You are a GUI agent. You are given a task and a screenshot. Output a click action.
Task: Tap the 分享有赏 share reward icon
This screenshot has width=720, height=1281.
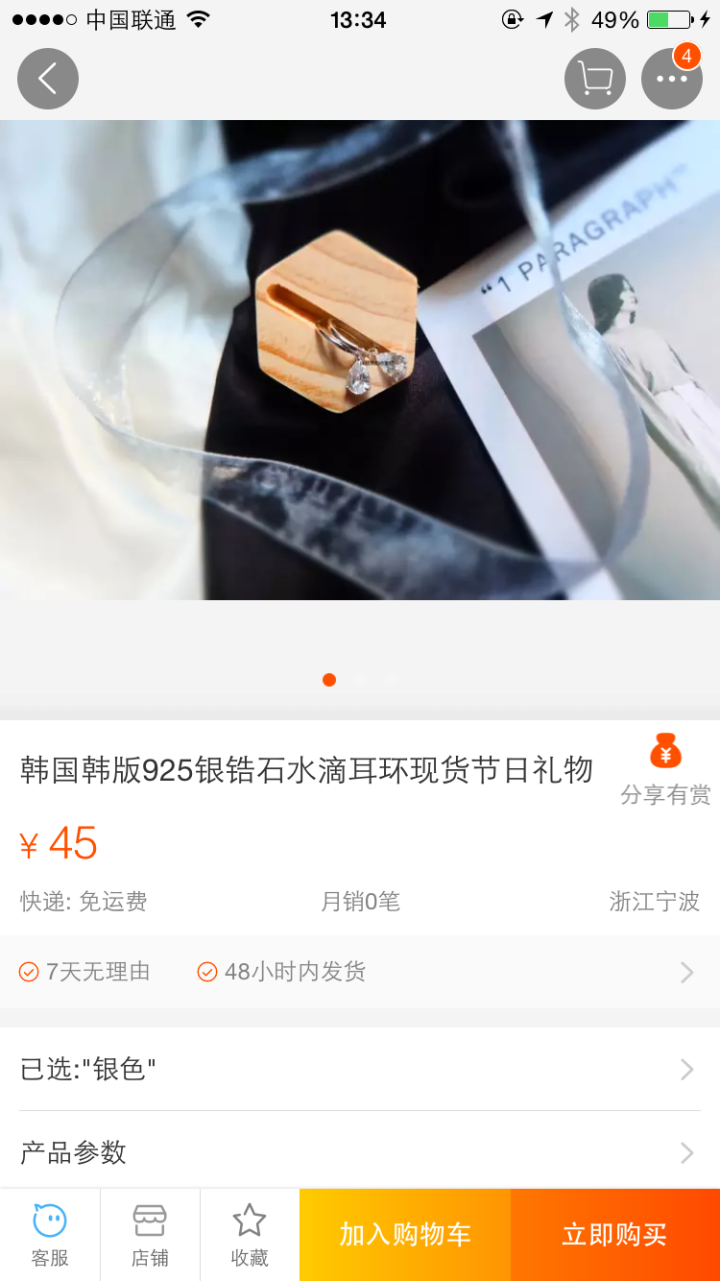[x=665, y=768]
